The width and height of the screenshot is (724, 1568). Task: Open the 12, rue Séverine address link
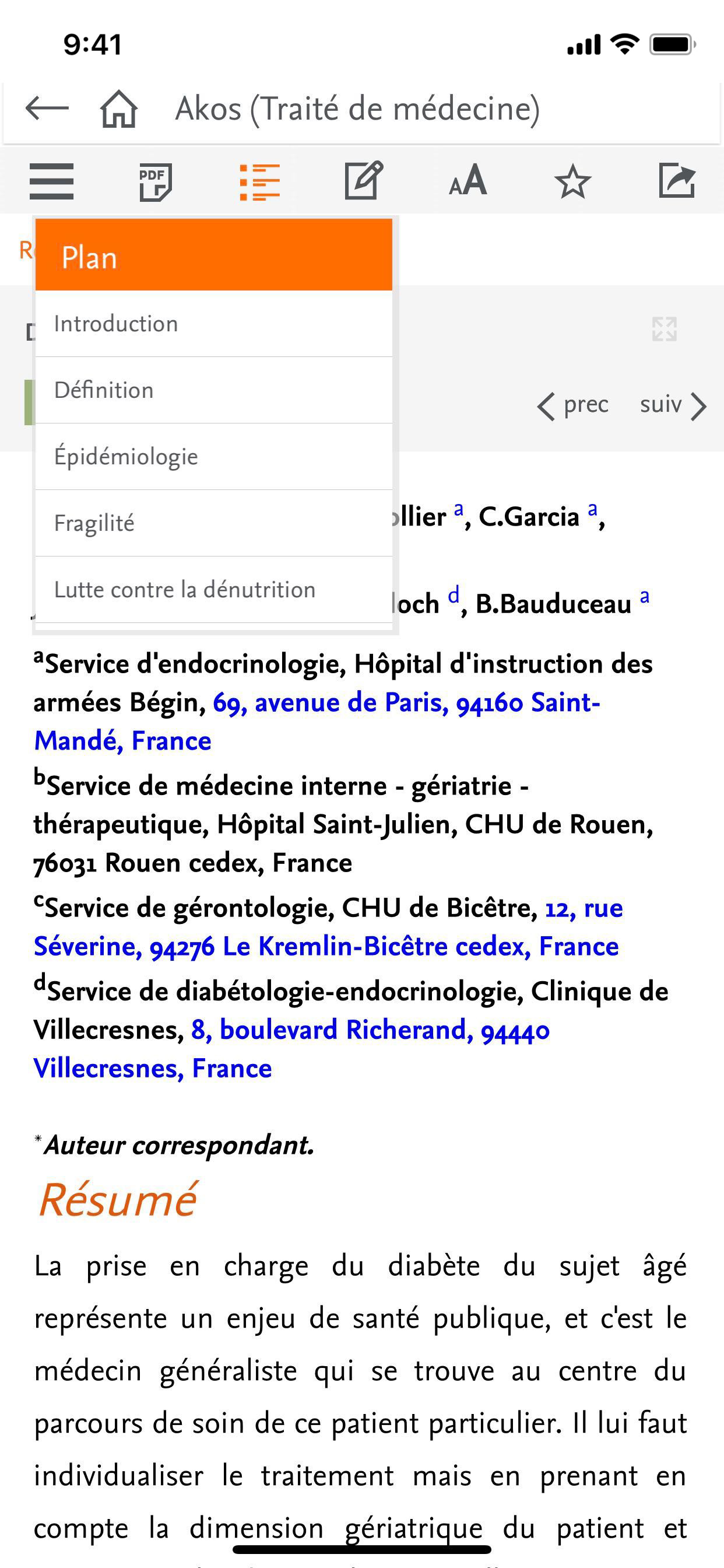(x=329, y=927)
